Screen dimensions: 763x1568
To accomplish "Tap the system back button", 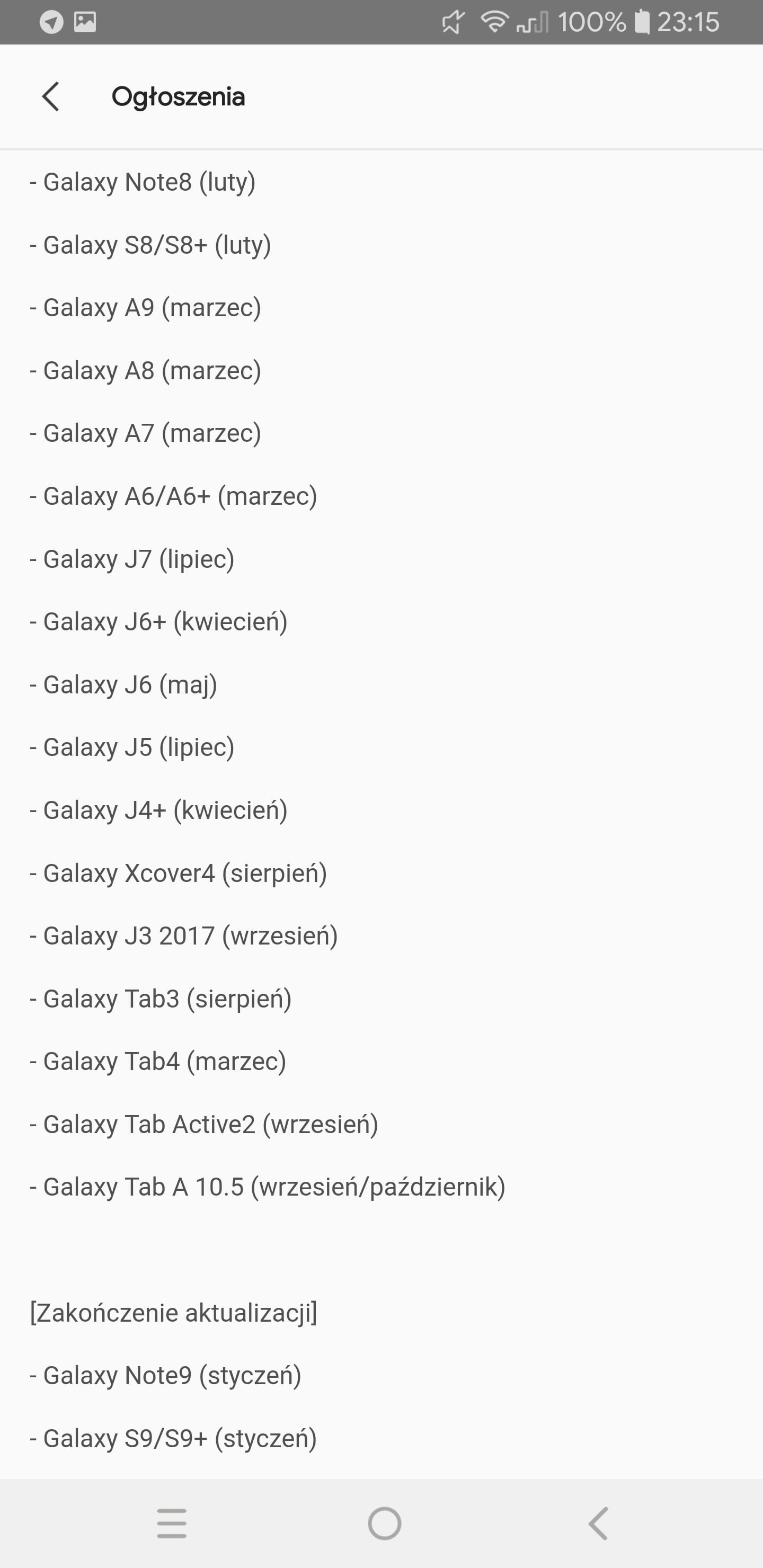I will 598,1523.
